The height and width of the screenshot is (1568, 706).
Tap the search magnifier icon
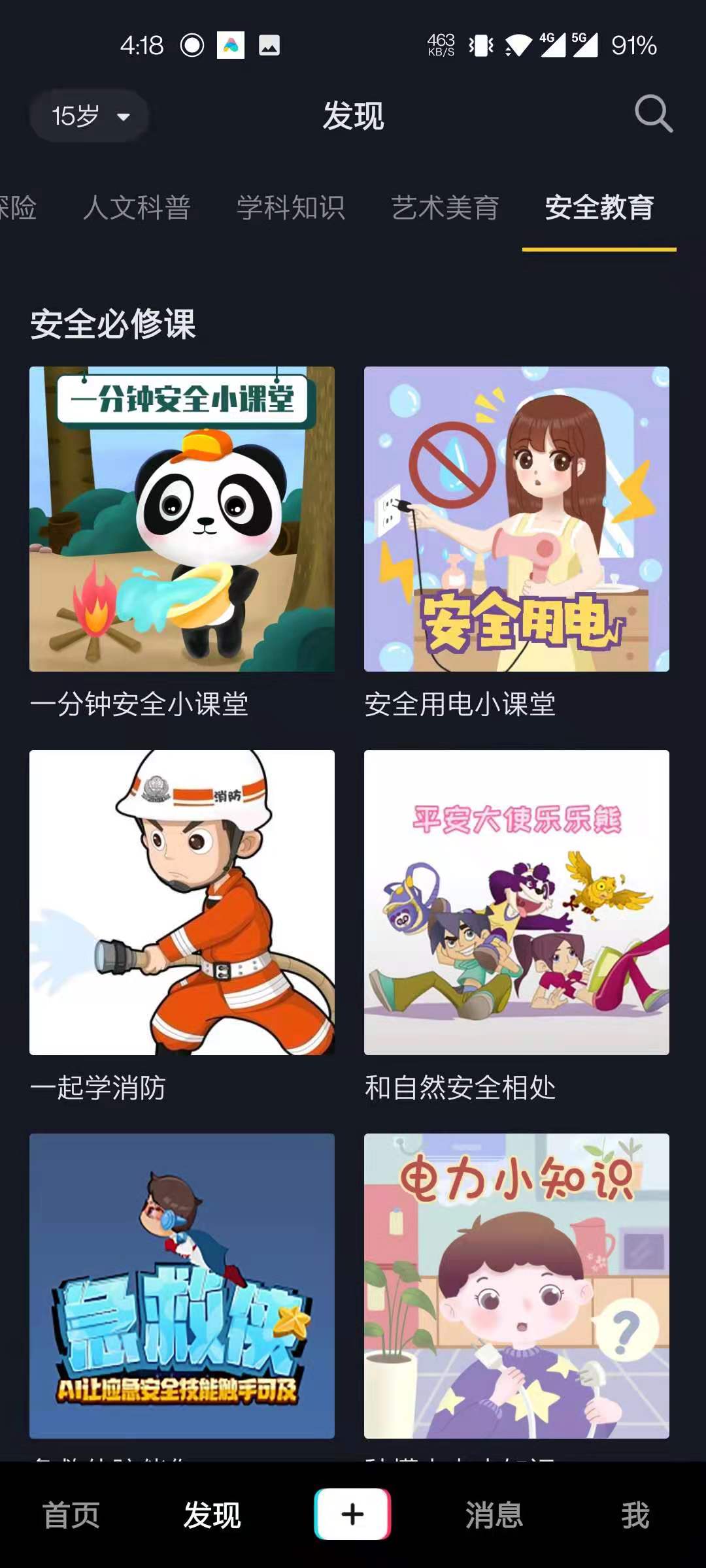click(653, 114)
